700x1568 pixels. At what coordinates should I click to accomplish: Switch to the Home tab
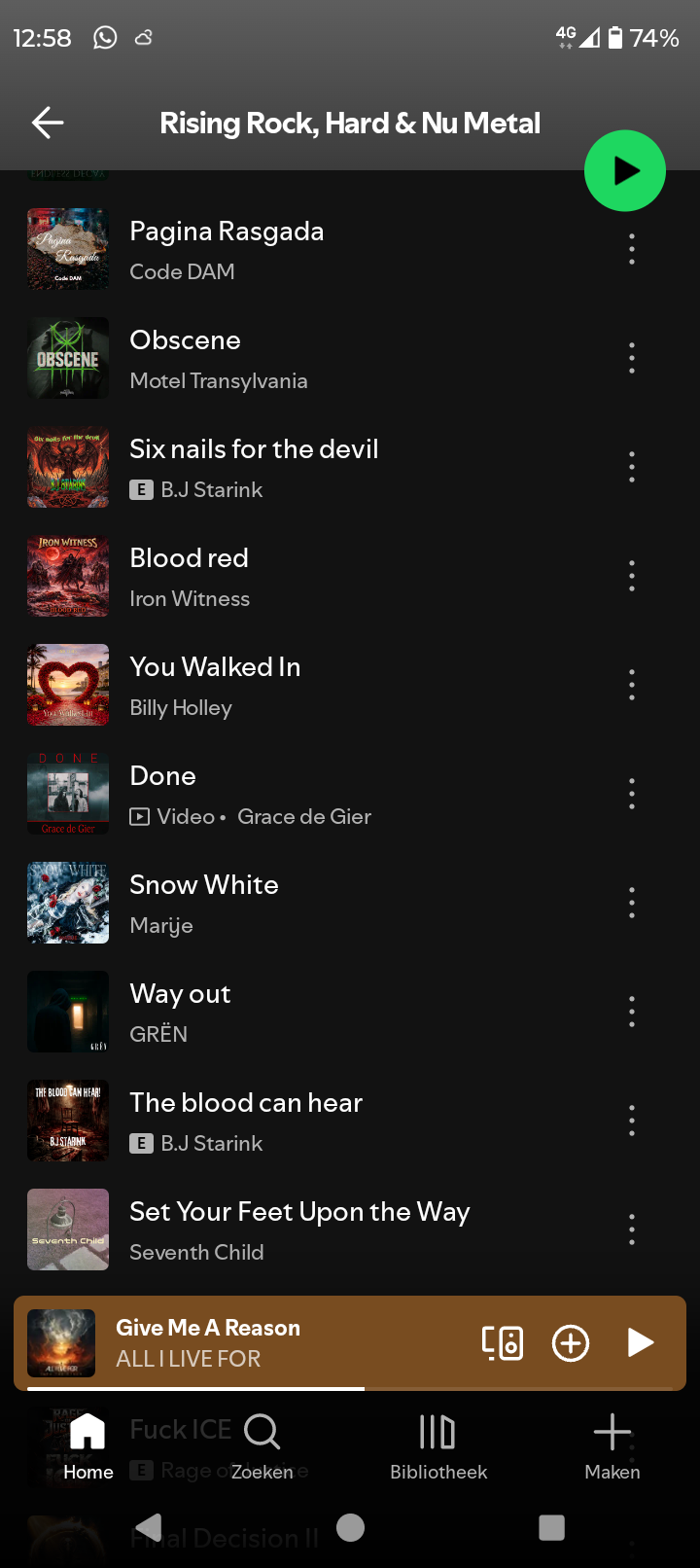(x=87, y=1446)
